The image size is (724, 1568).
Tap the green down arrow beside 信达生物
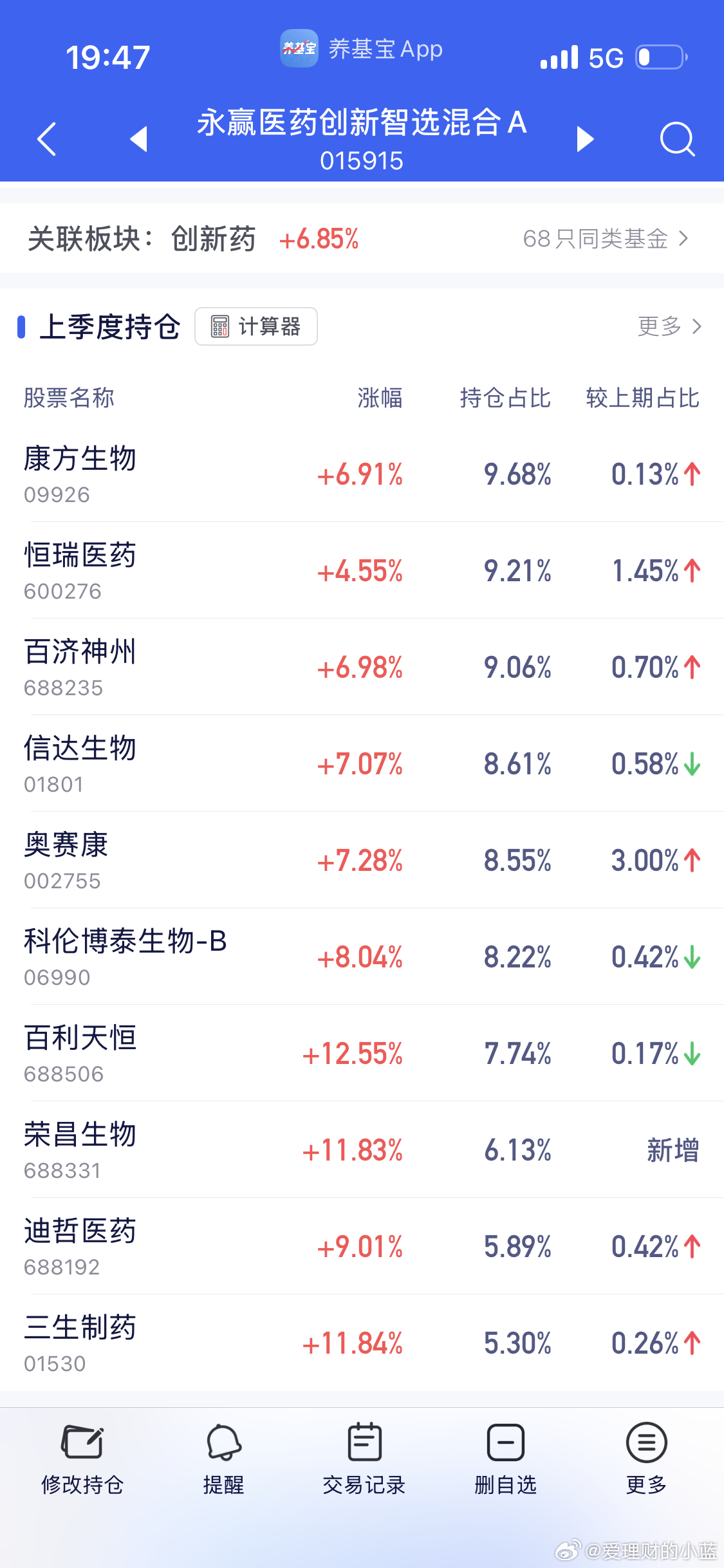(x=694, y=764)
